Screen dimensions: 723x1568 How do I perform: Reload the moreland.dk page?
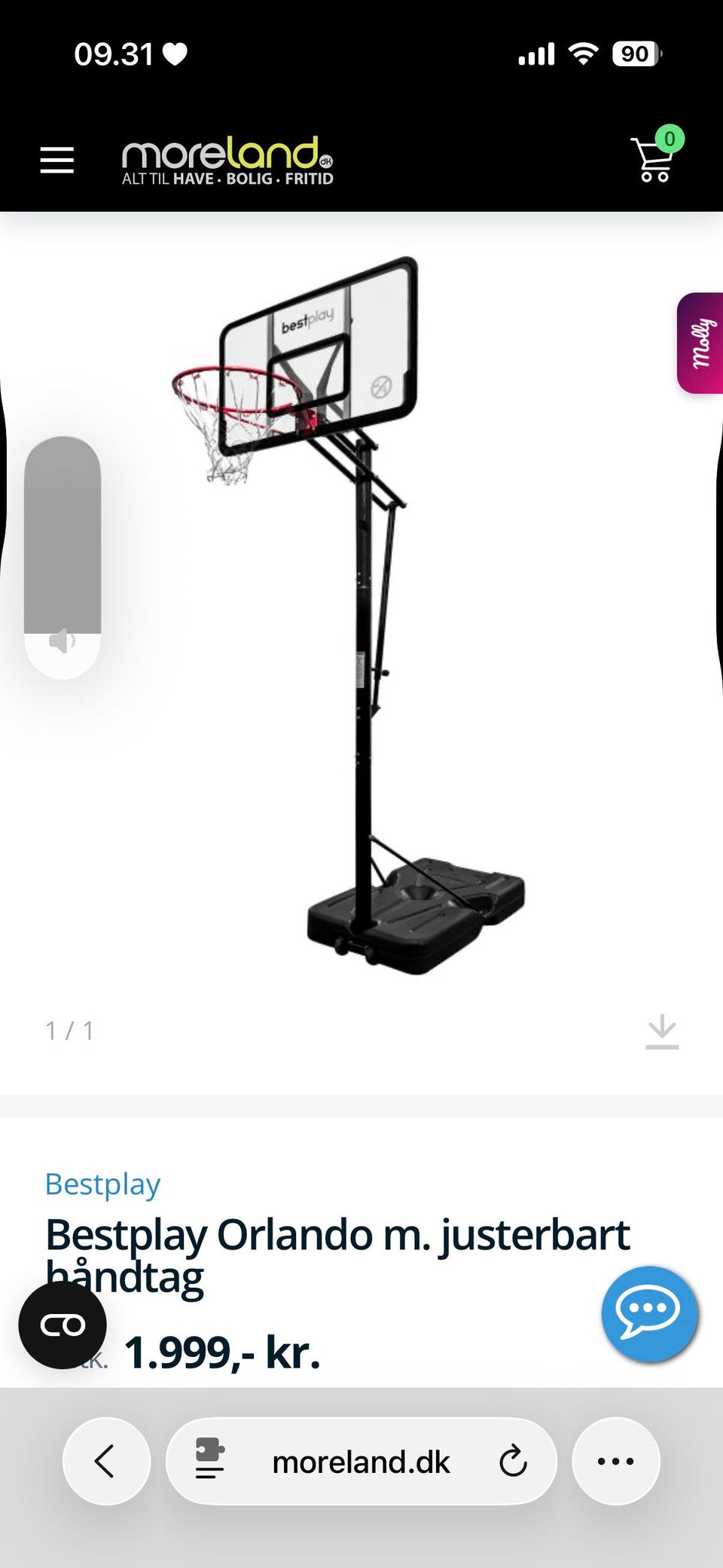513,1462
